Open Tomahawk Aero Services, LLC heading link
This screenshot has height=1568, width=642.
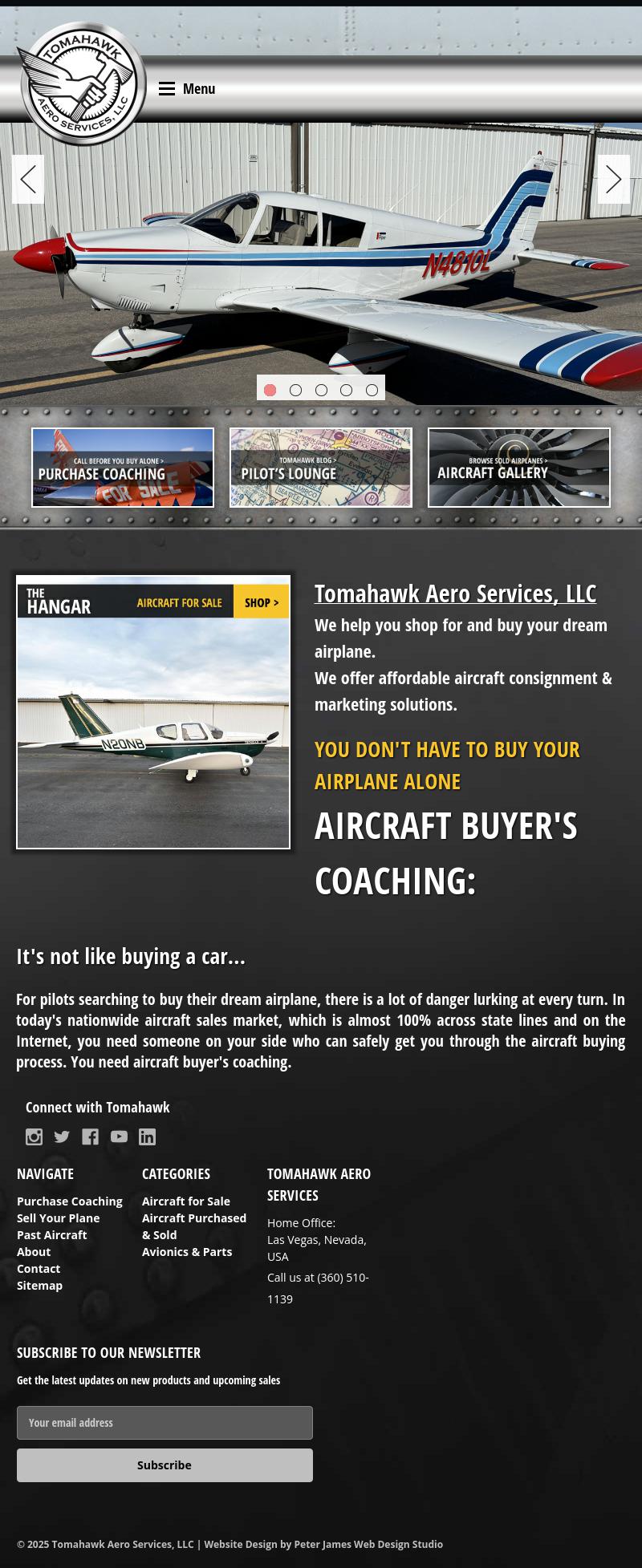pyautogui.click(x=455, y=594)
